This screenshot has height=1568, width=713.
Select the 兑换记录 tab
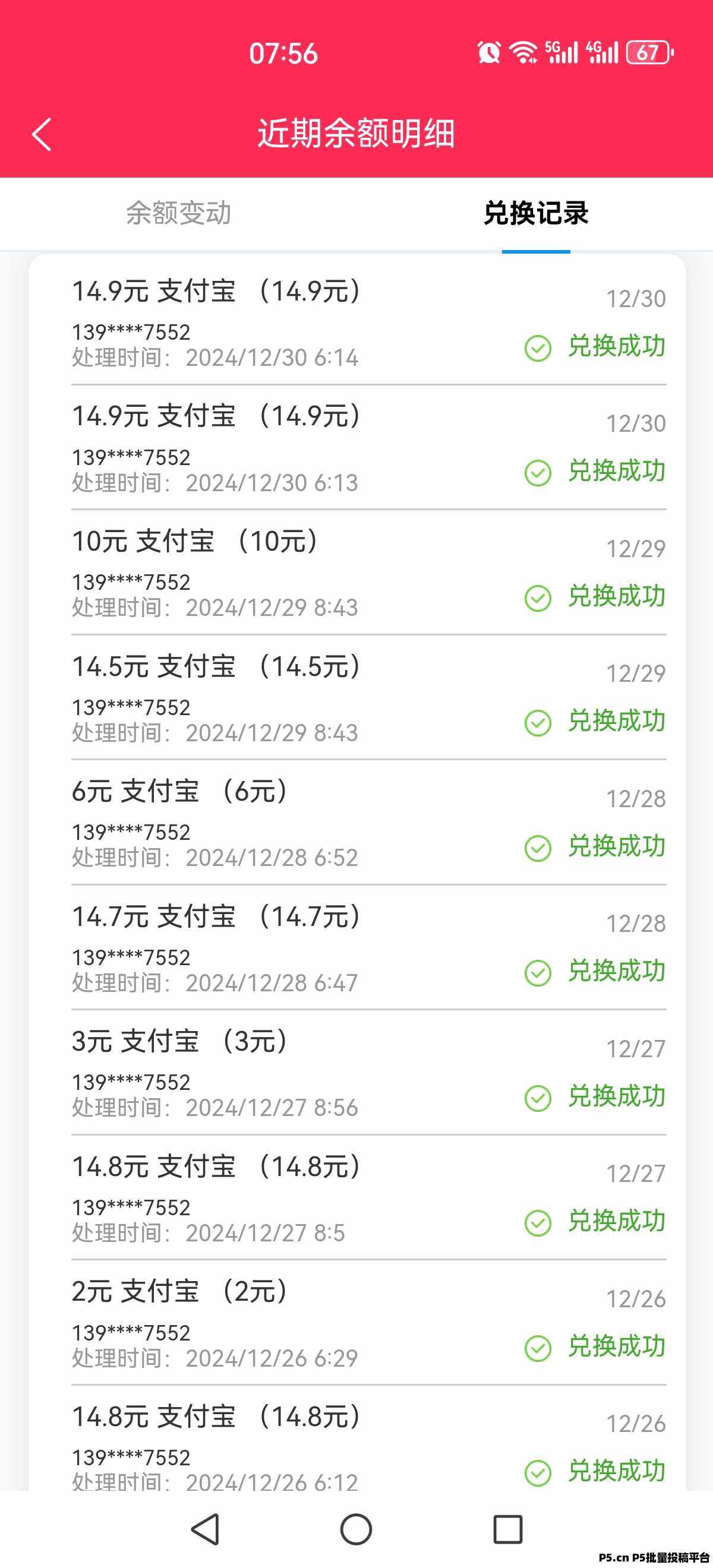[x=536, y=213]
